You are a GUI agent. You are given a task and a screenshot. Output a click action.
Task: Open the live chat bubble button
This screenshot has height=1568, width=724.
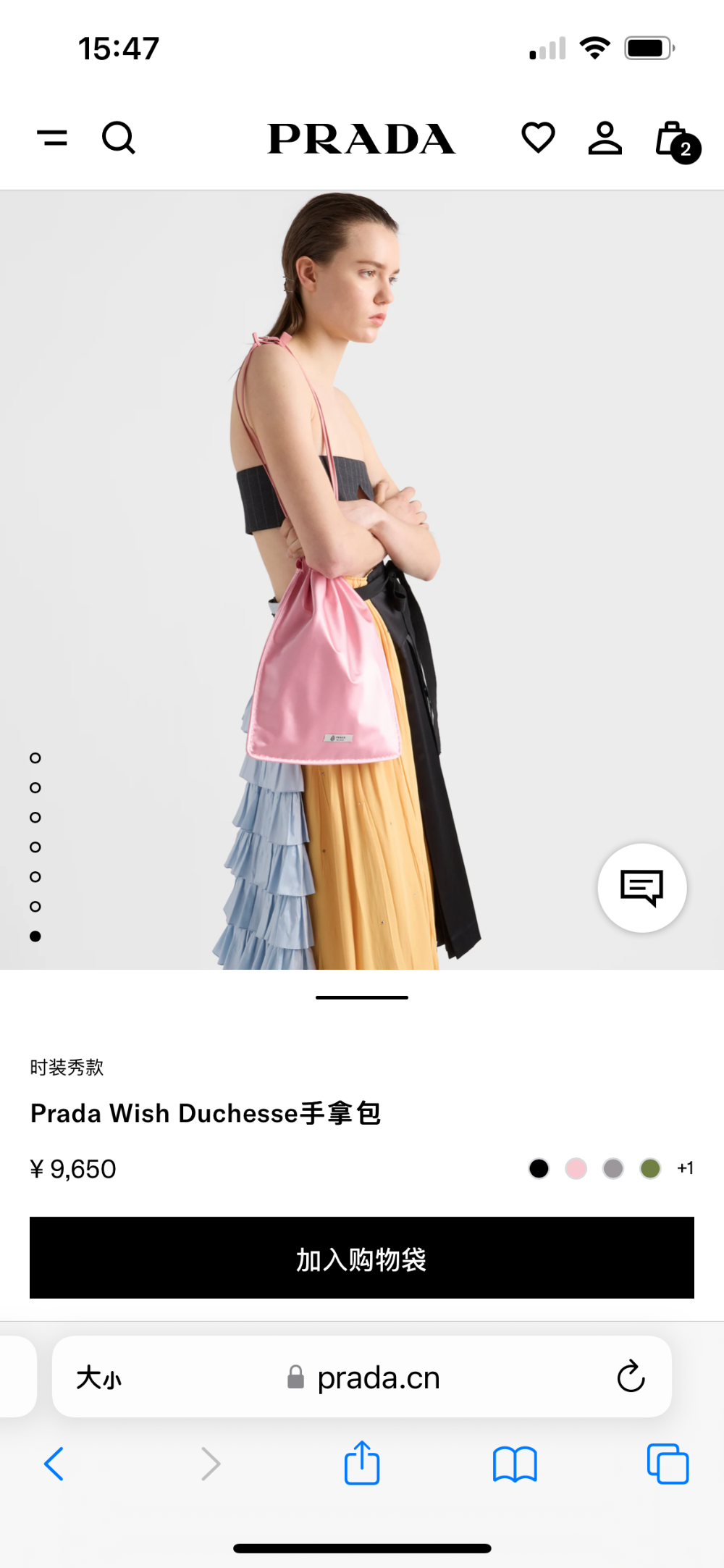[642, 887]
